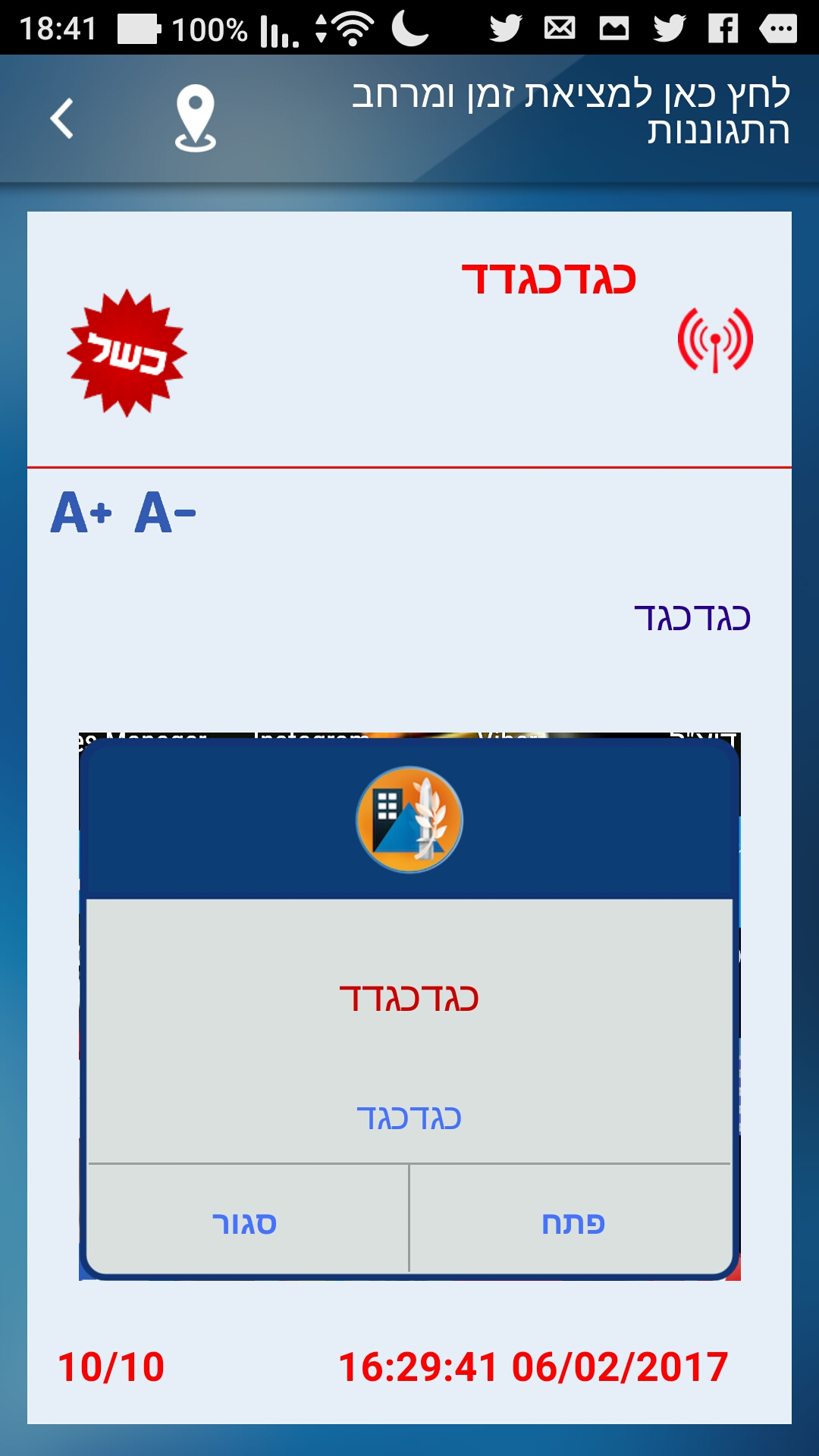Open the attached alert dialog image
This screenshot has height=1456, width=819.
pos(409,1006)
